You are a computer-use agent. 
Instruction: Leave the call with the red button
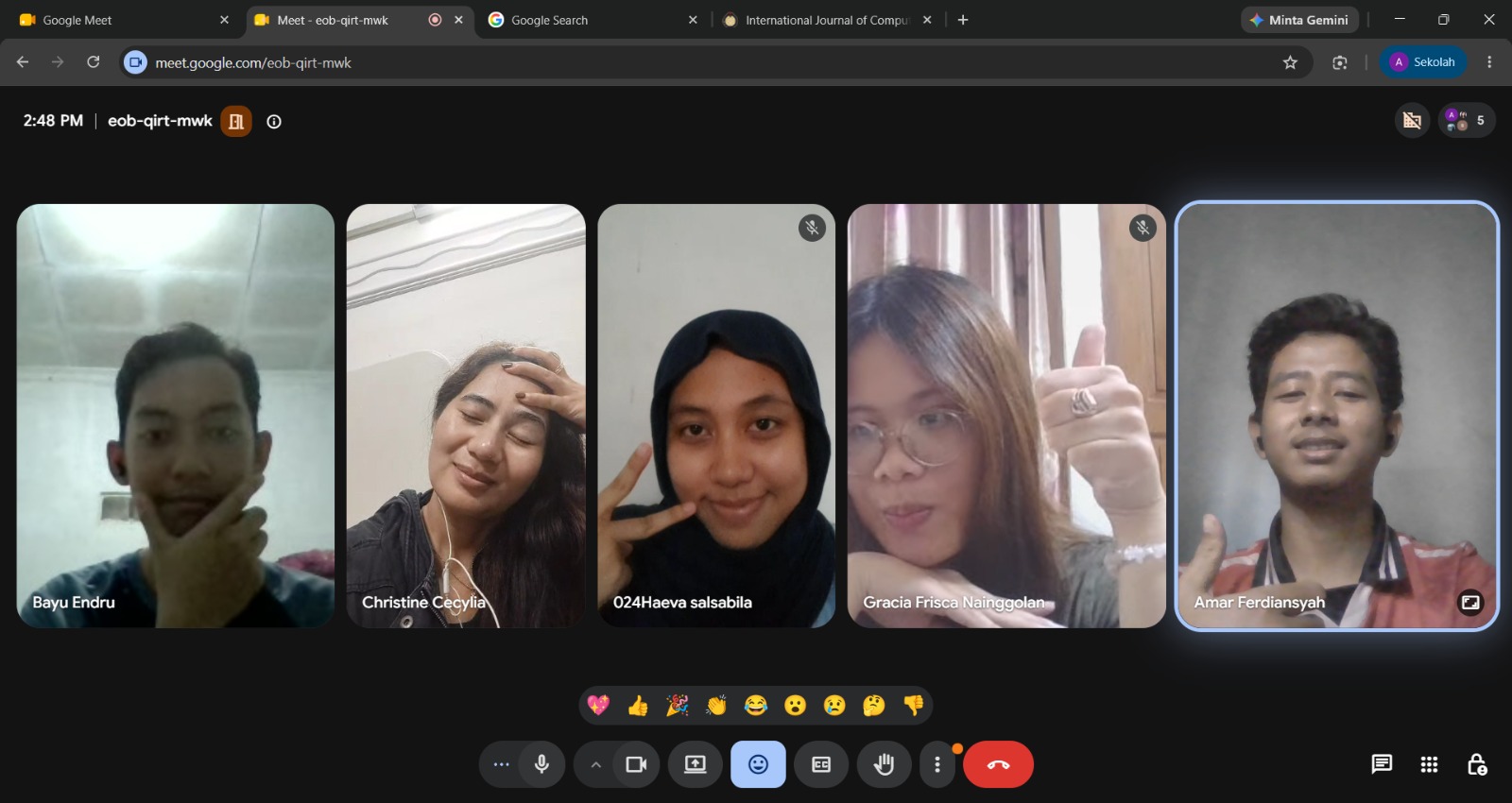[998, 764]
